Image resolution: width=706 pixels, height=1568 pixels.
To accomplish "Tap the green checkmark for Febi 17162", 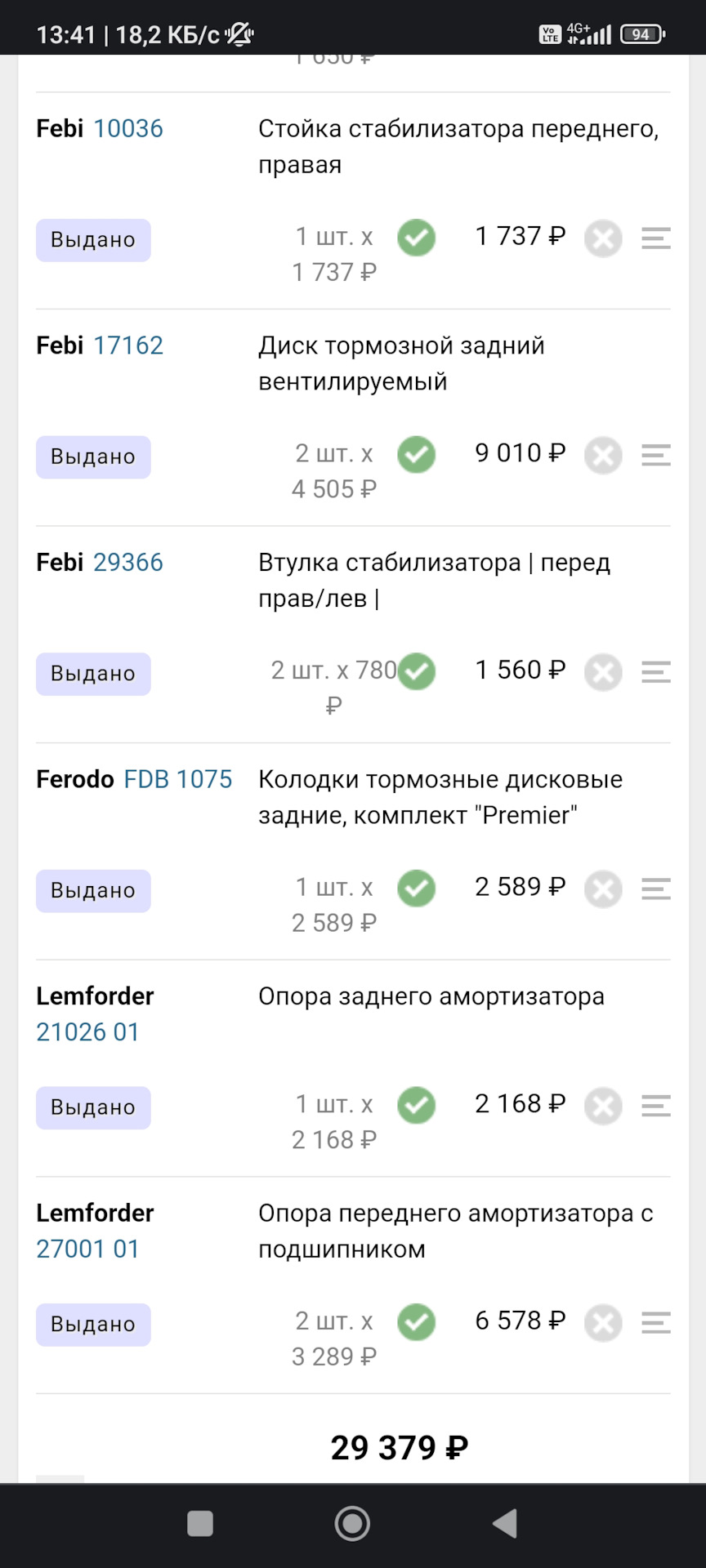I will pos(417,455).
